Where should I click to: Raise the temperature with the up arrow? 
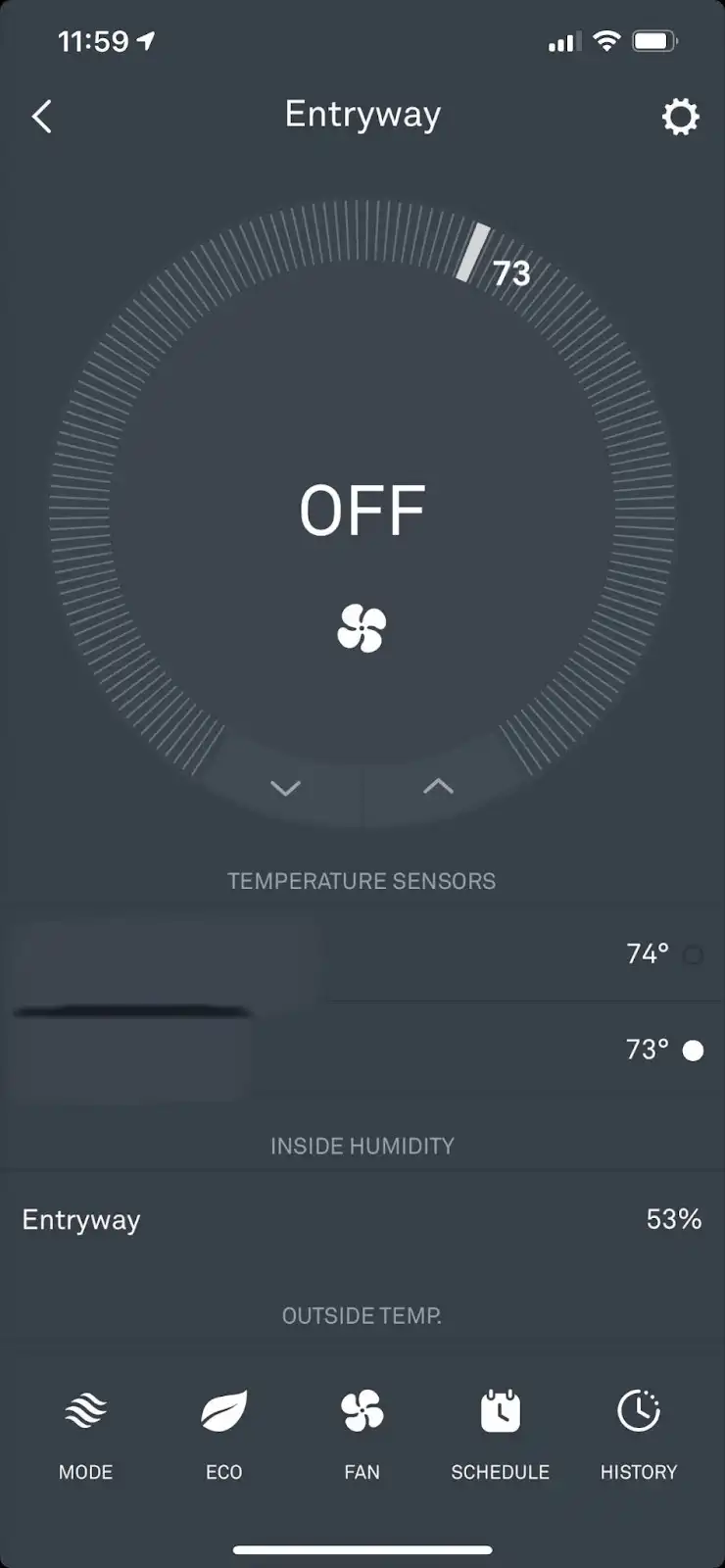pyautogui.click(x=438, y=786)
